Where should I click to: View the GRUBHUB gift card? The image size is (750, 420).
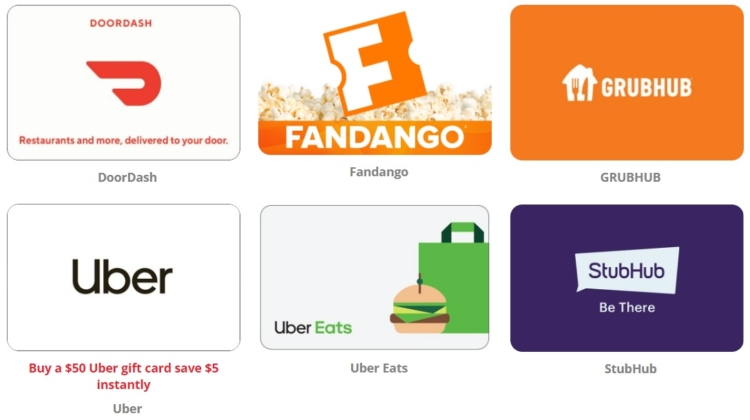point(627,83)
